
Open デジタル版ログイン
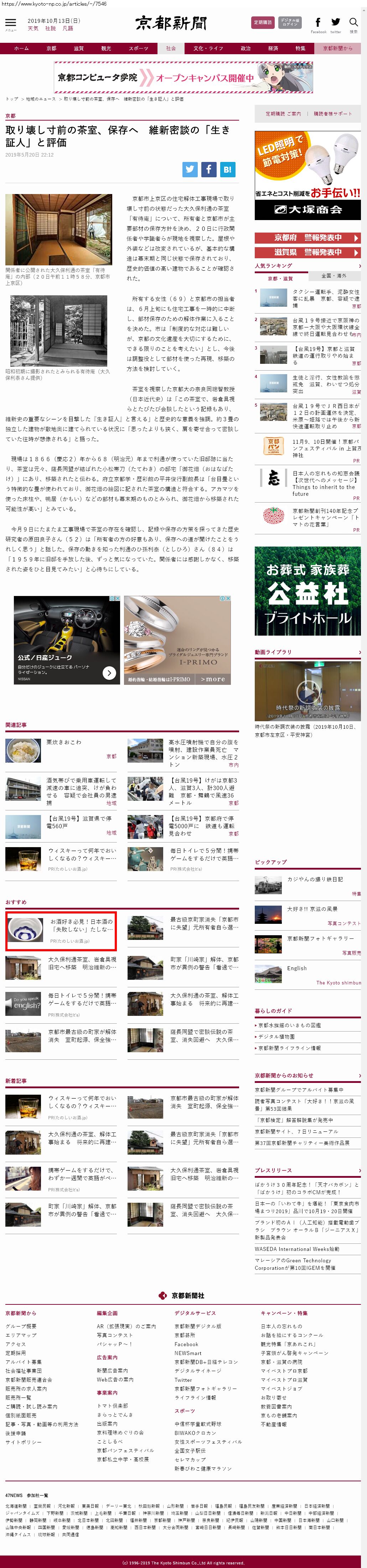(290, 22)
